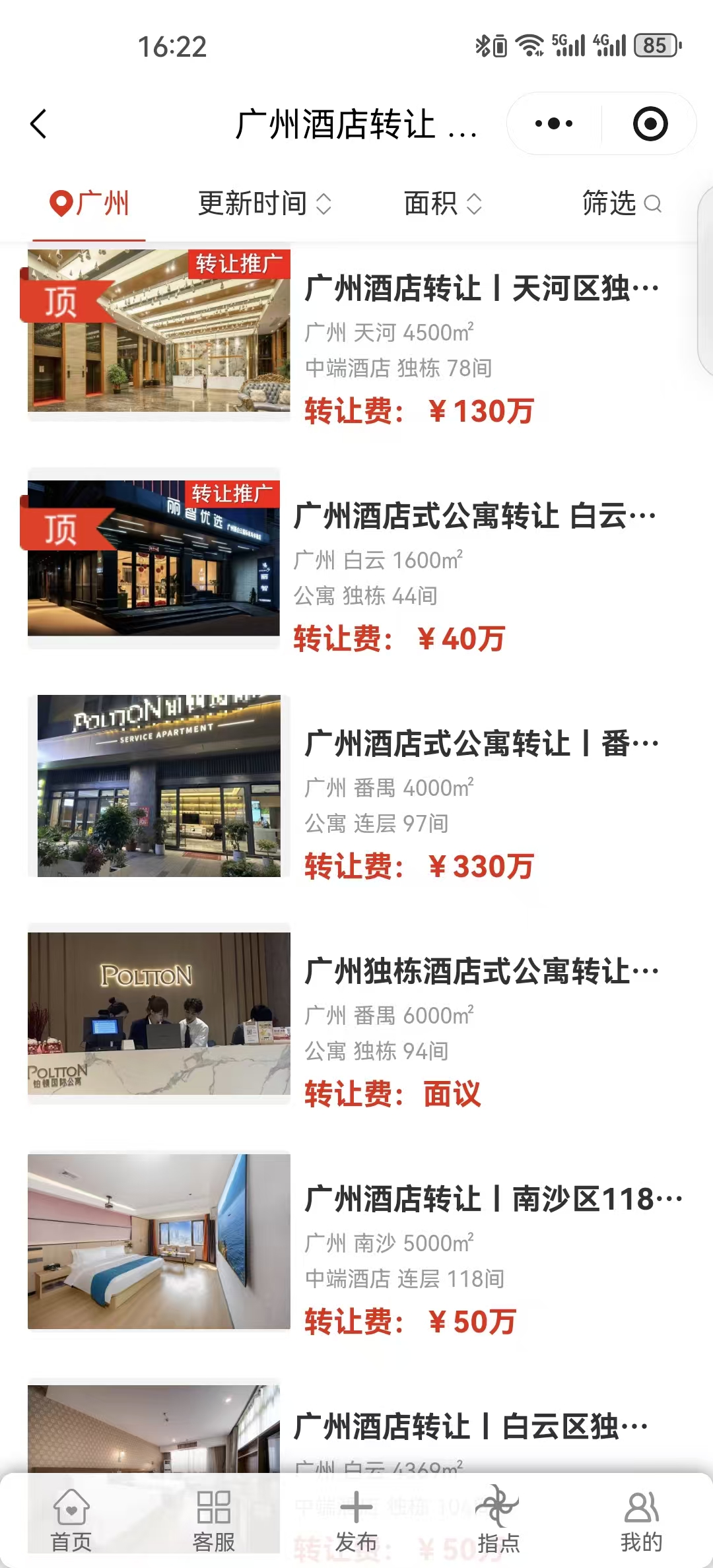Sort listings by 面积
Viewport: 713px width, 1568px height.
[x=442, y=203]
